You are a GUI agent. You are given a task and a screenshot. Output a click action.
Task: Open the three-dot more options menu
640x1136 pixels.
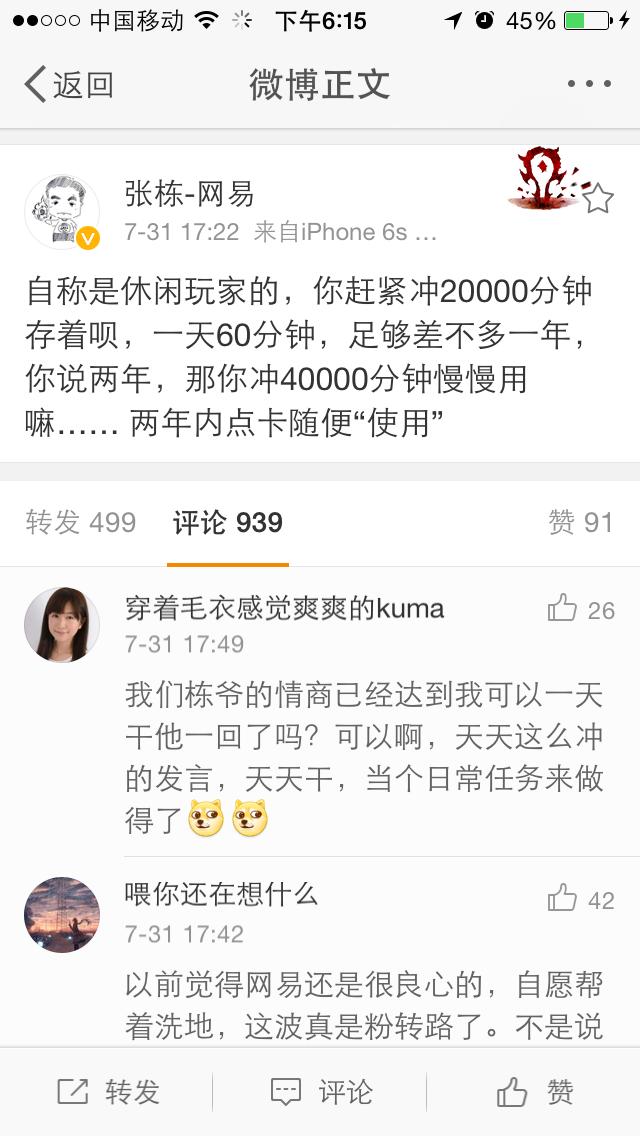[x=588, y=84]
